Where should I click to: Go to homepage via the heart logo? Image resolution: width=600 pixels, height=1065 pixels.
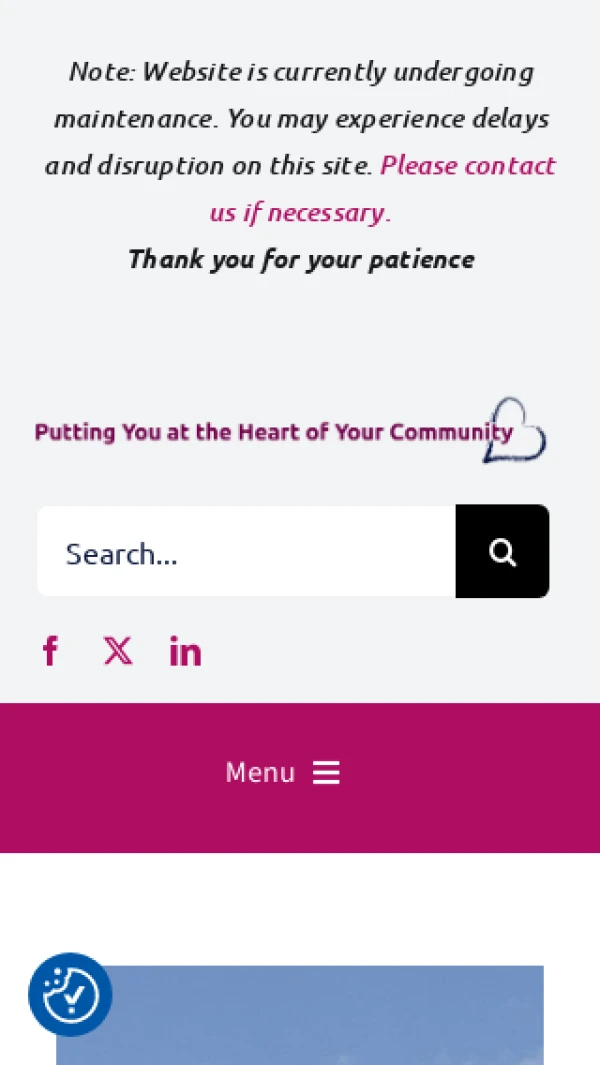tap(290, 432)
